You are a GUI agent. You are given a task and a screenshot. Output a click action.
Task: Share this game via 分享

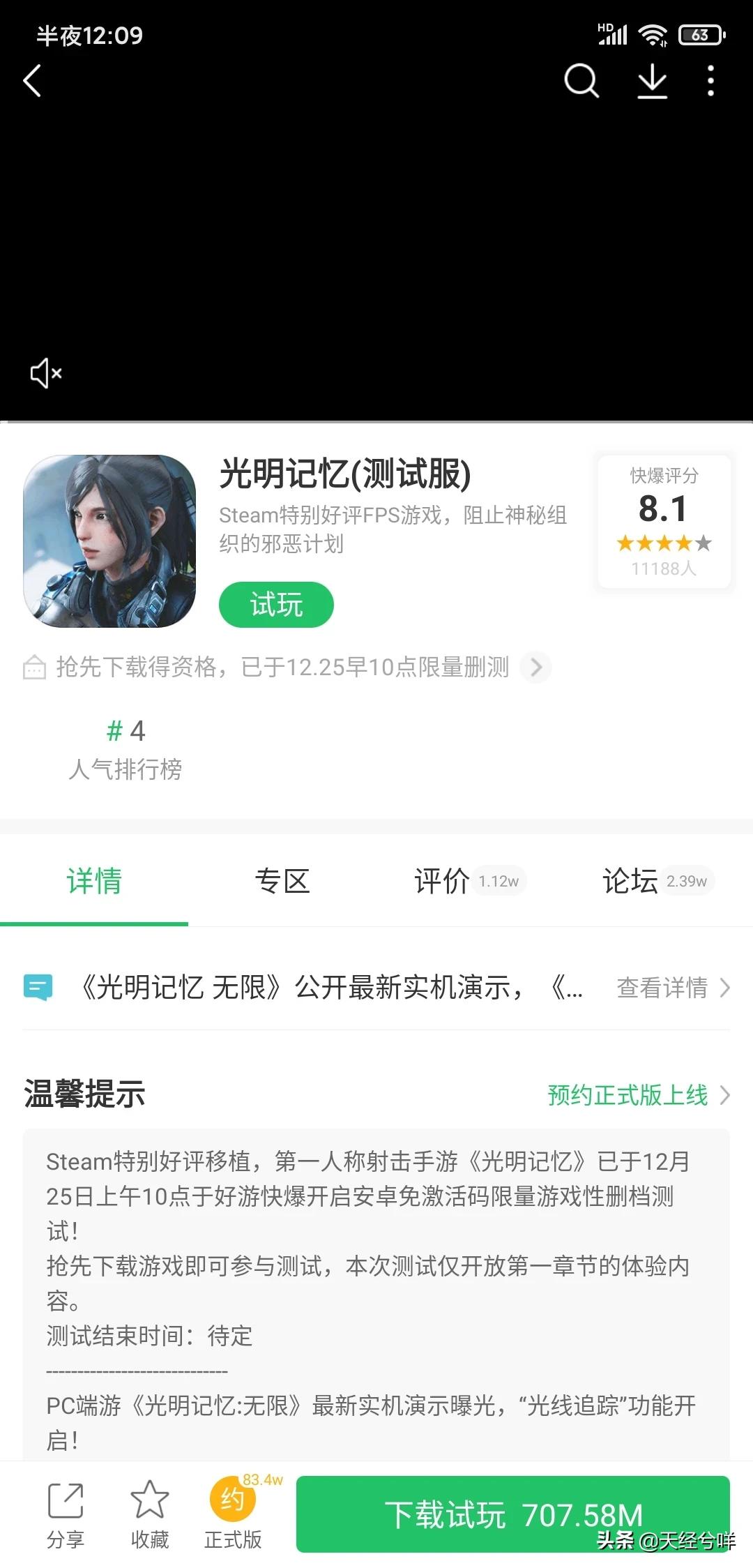66,1511
